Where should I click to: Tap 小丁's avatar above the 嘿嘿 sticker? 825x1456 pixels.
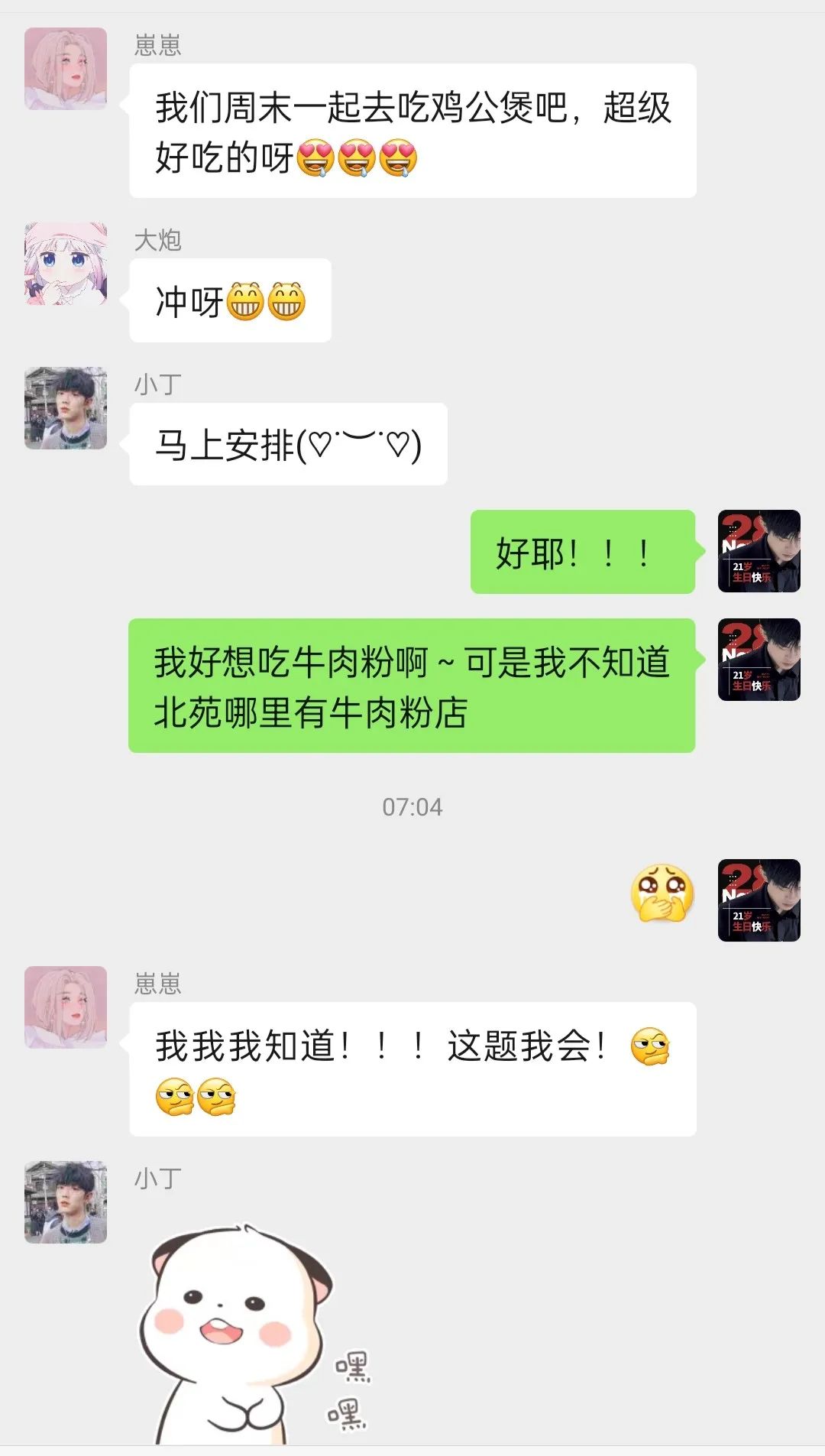[66, 1202]
